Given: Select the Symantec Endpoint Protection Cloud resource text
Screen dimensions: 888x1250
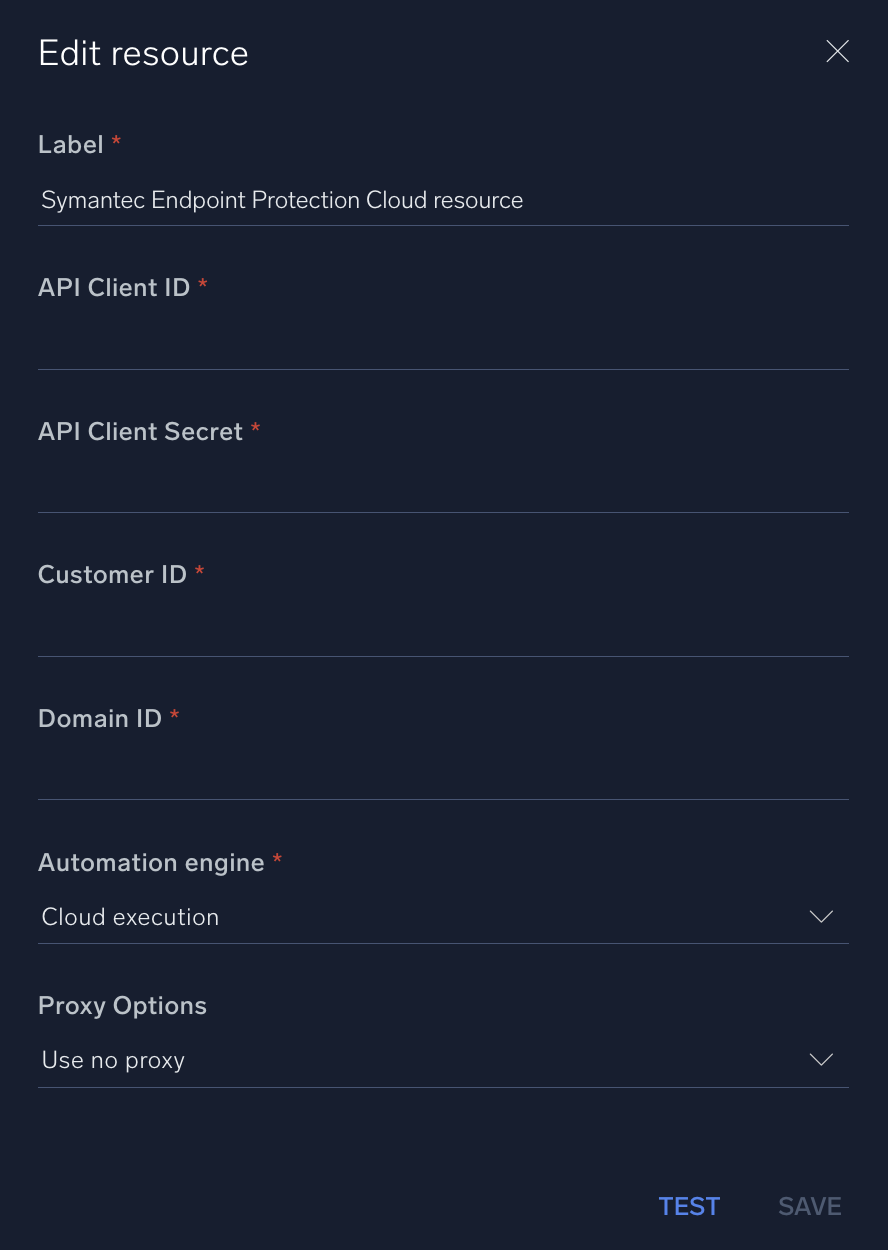Looking at the screenshot, I should pos(281,200).
